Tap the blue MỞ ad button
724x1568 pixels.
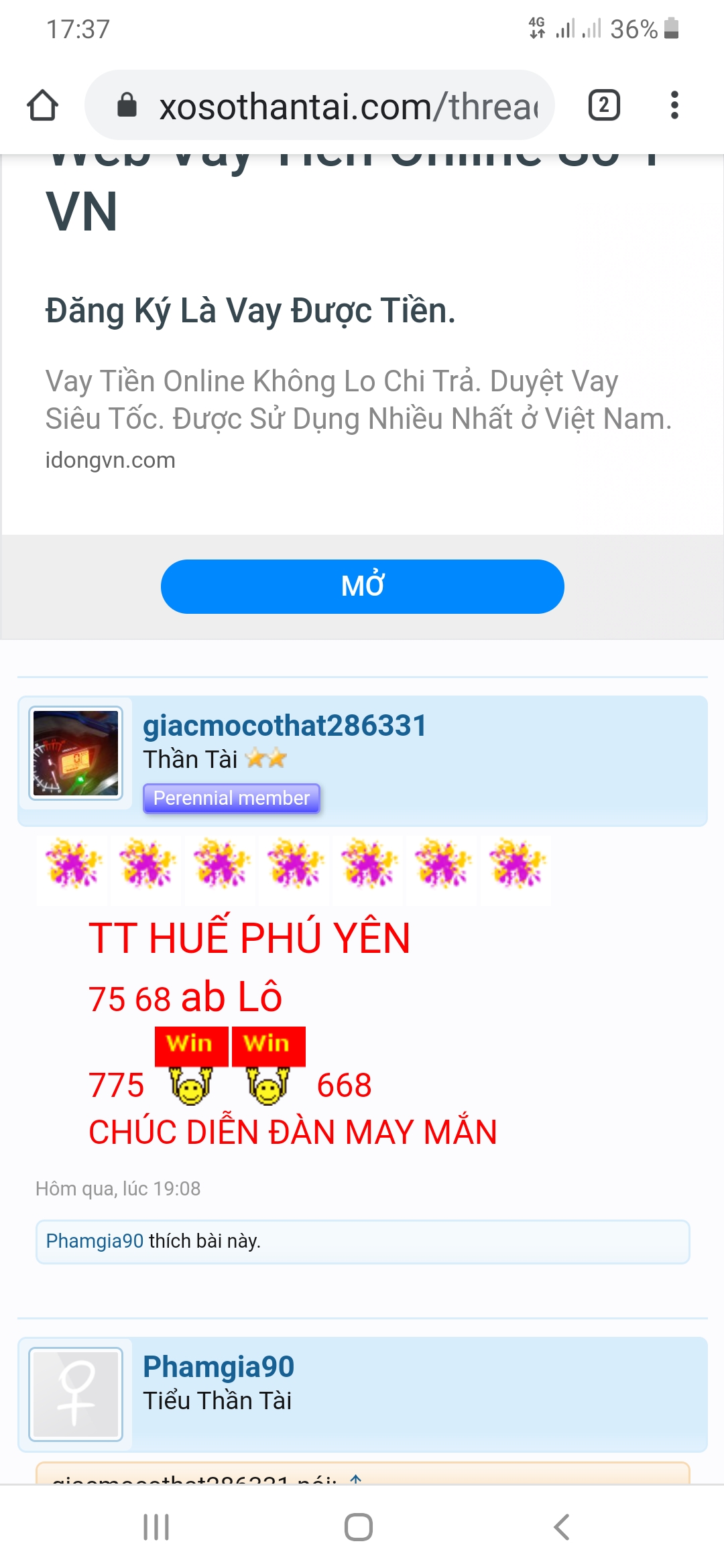tap(362, 586)
